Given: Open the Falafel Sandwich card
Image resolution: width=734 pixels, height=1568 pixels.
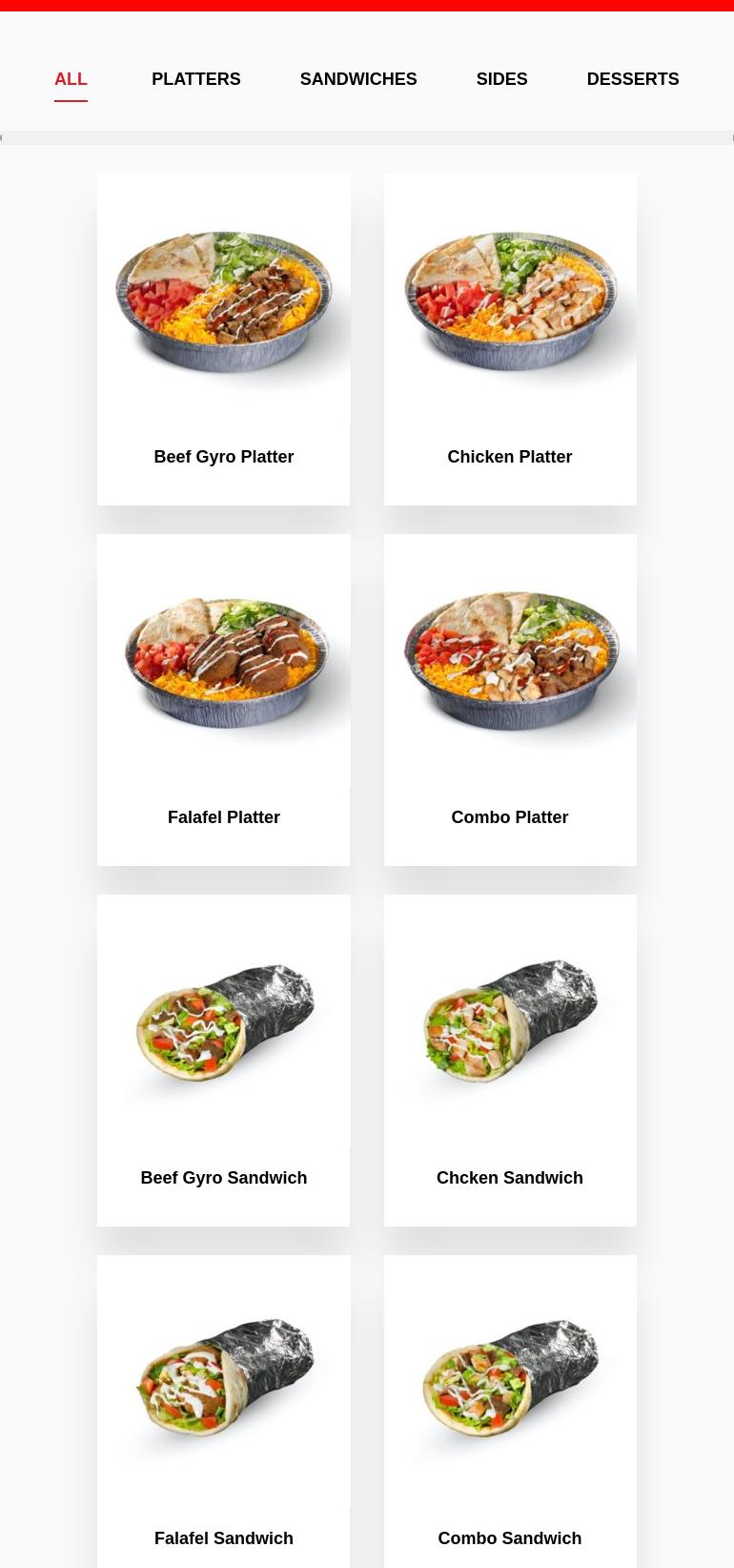Looking at the screenshot, I should pyautogui.click(x=224, y=1412).
